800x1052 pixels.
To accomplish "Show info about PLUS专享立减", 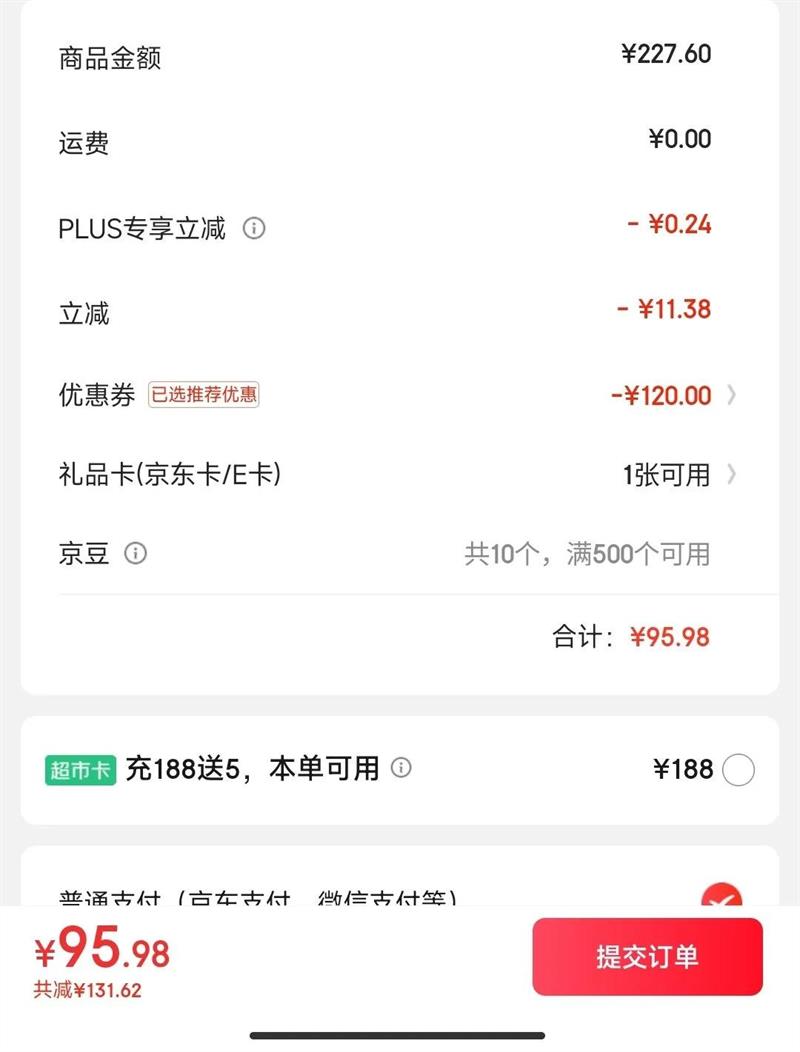I will [x=254, y=229].
